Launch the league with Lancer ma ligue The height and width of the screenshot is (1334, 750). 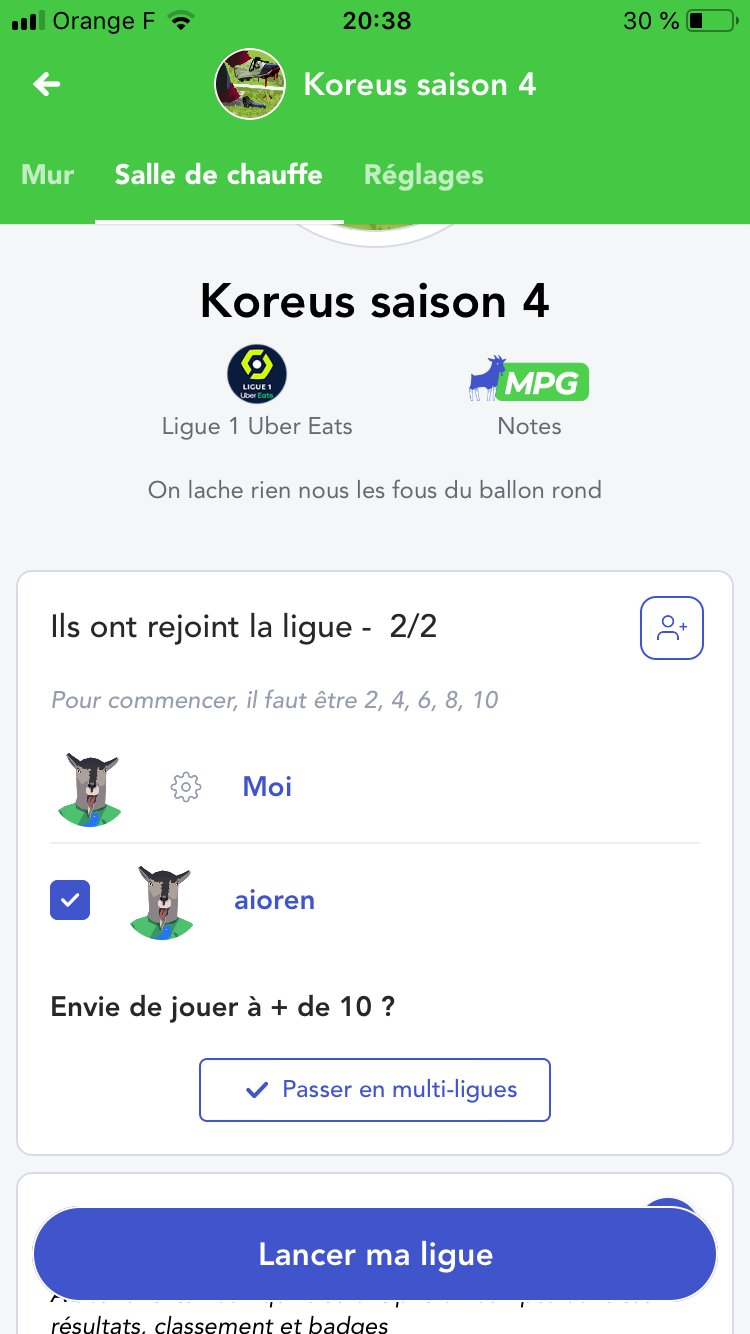(x=375, y=1255)
